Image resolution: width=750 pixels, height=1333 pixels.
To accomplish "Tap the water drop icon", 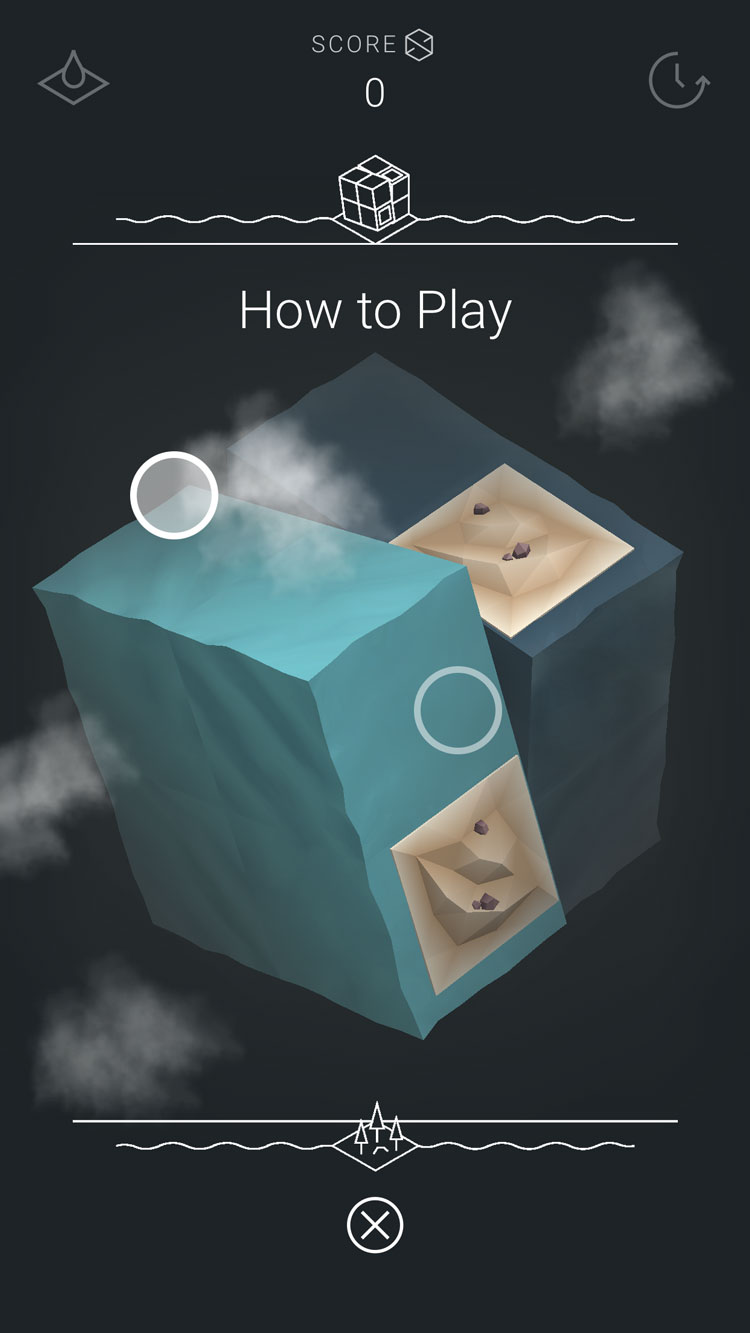I will point(74,78).
